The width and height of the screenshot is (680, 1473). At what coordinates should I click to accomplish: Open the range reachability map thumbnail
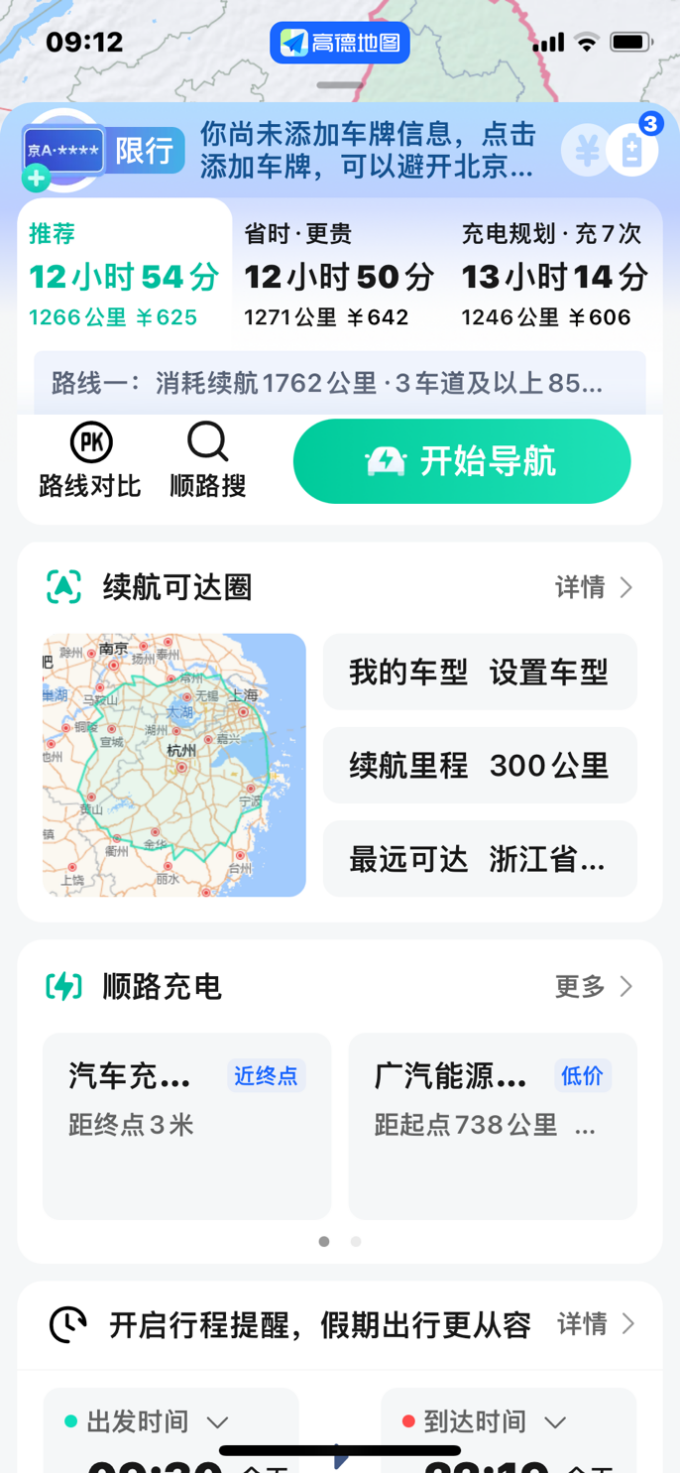(x=174, y=765)
